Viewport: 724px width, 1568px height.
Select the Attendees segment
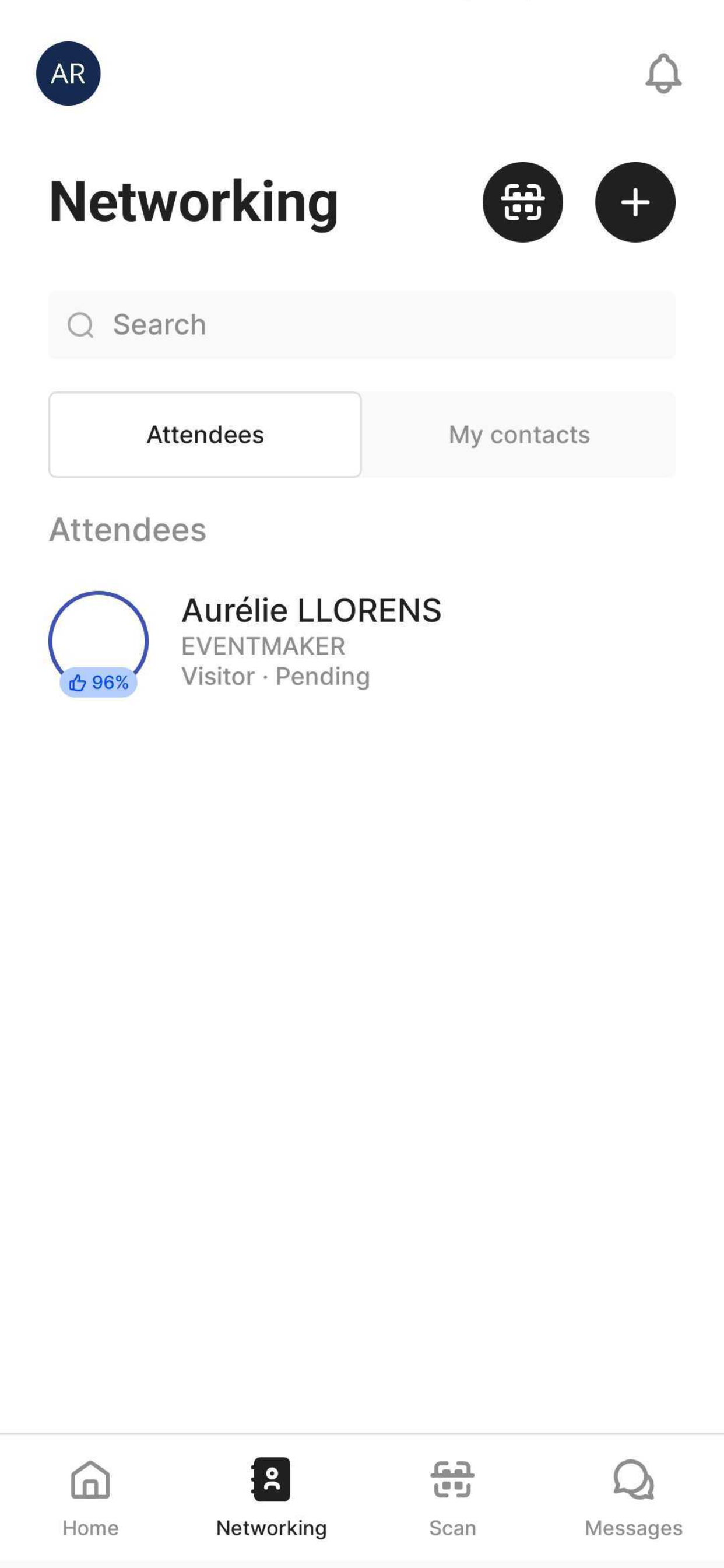(205, 435)
